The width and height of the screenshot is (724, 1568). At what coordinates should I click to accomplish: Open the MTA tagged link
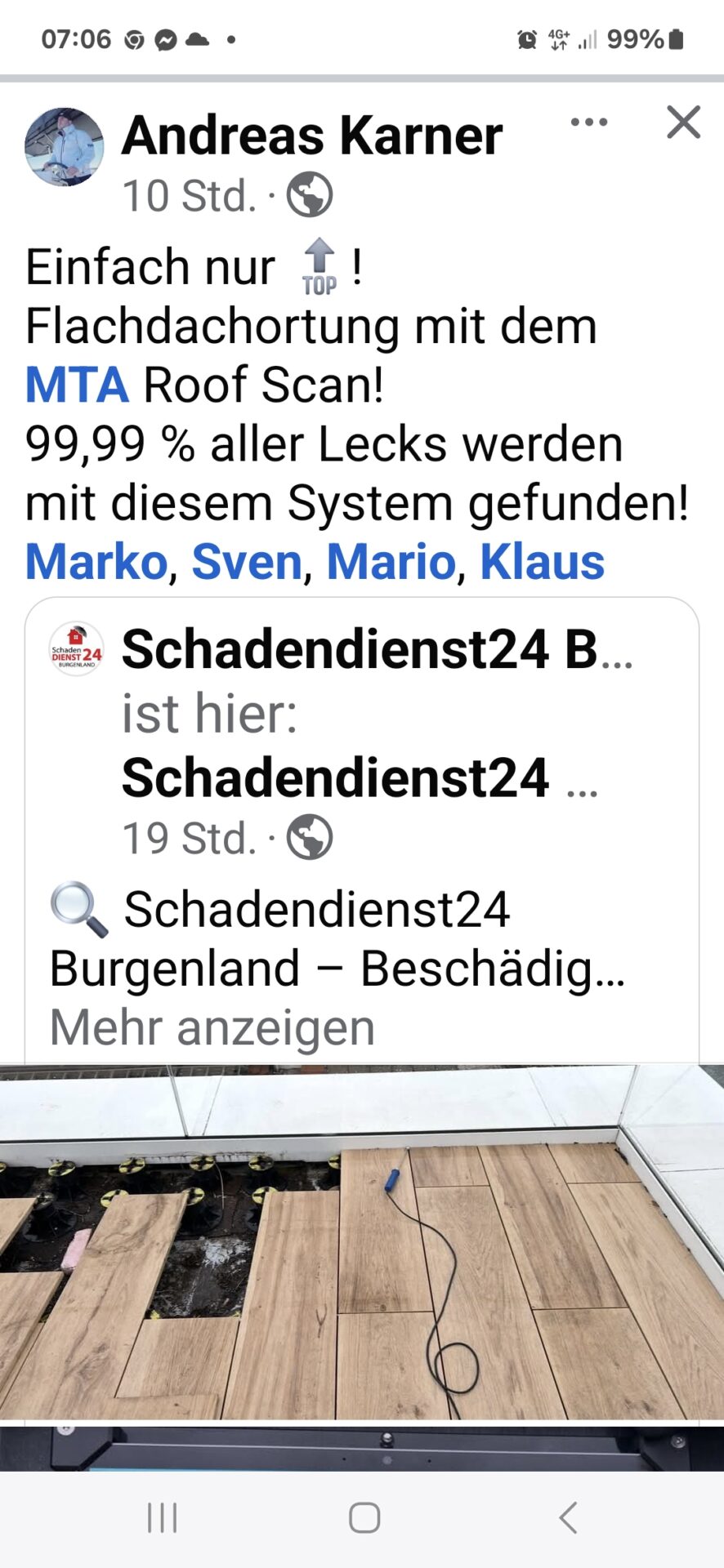coord(77,385)
